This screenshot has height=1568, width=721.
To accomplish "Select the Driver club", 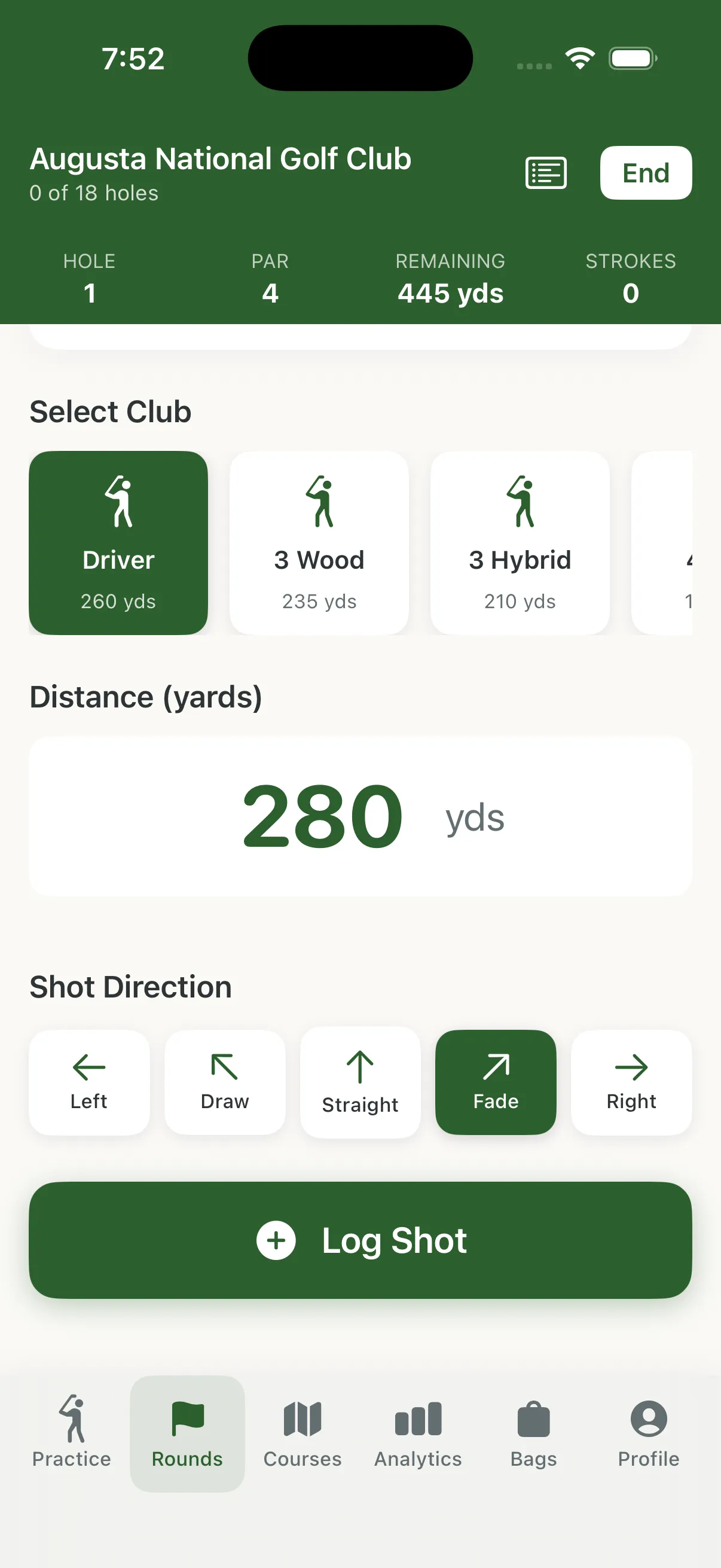I will (x=118, y=542).
